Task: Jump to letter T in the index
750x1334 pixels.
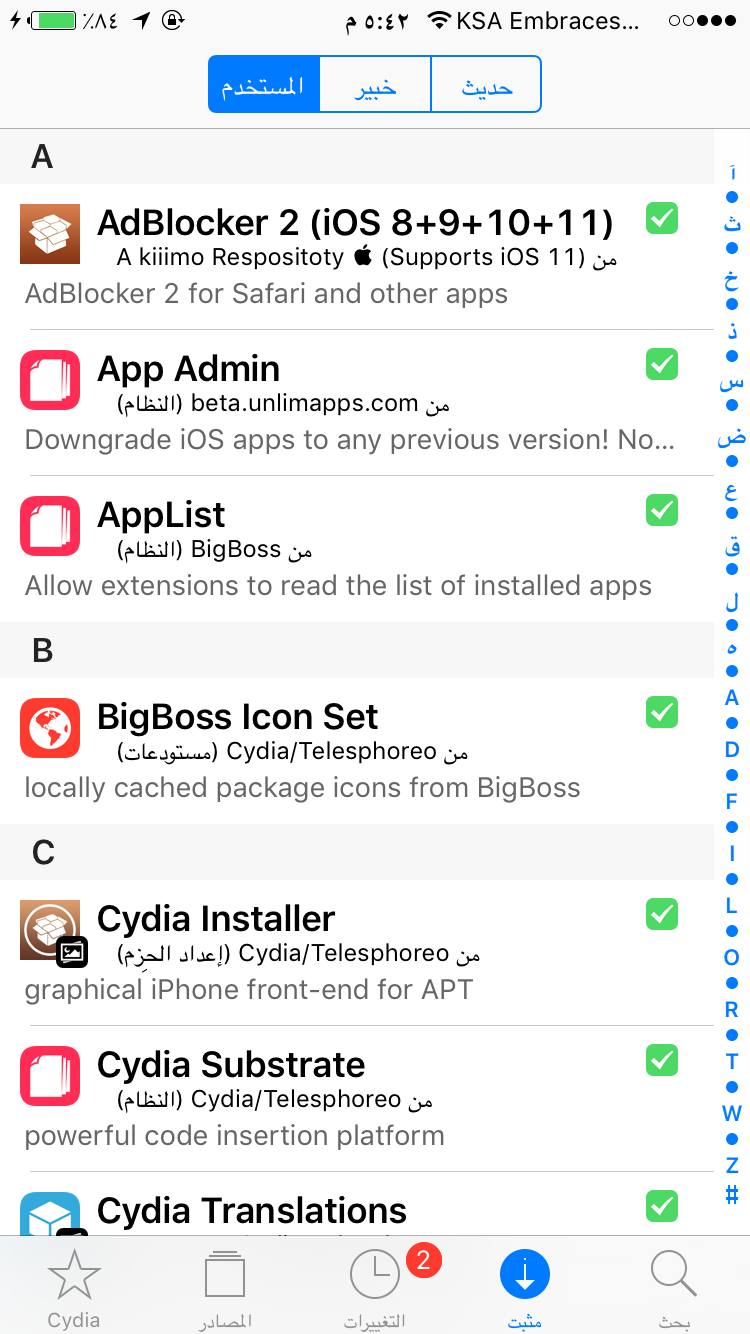Action: tap(732, 1061)
